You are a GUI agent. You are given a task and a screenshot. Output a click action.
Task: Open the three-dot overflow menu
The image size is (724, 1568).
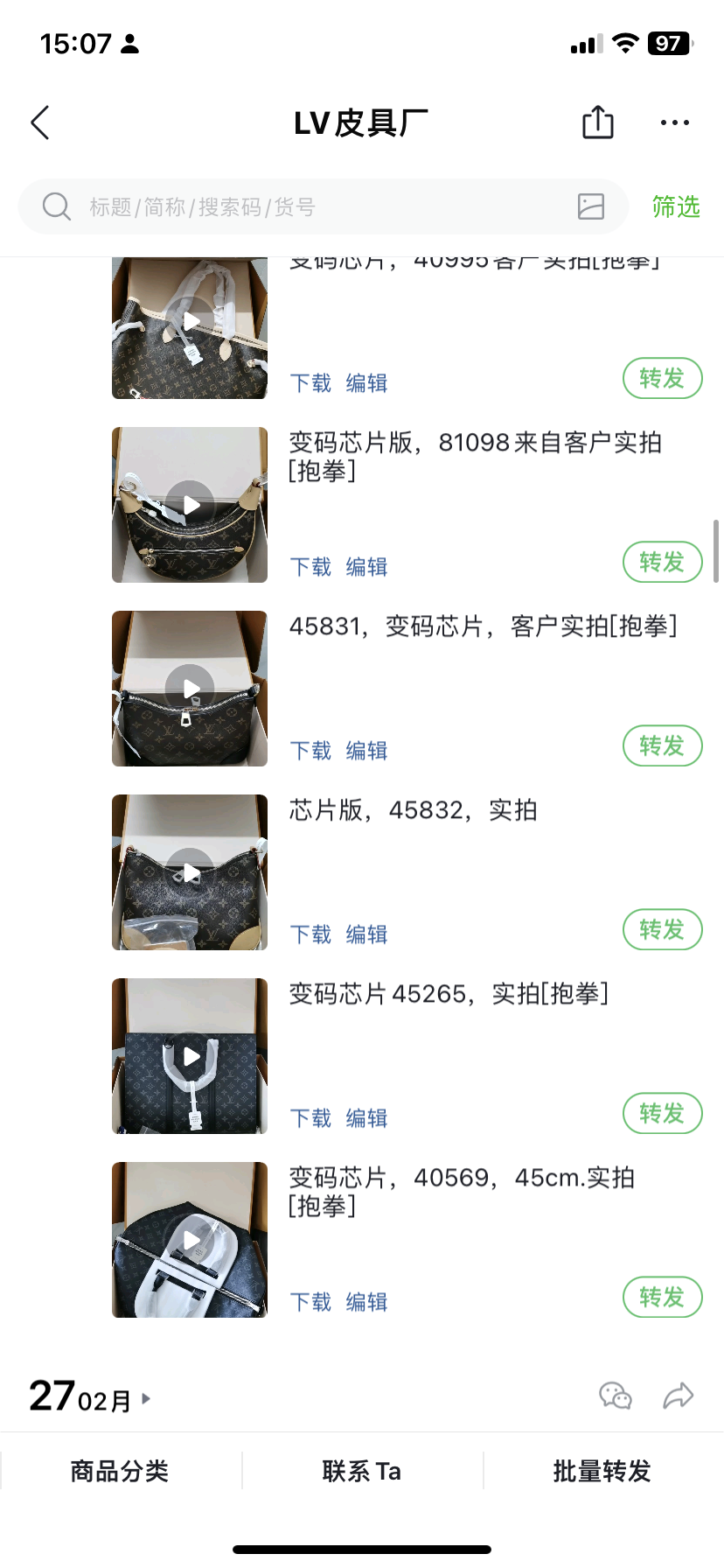674,122
